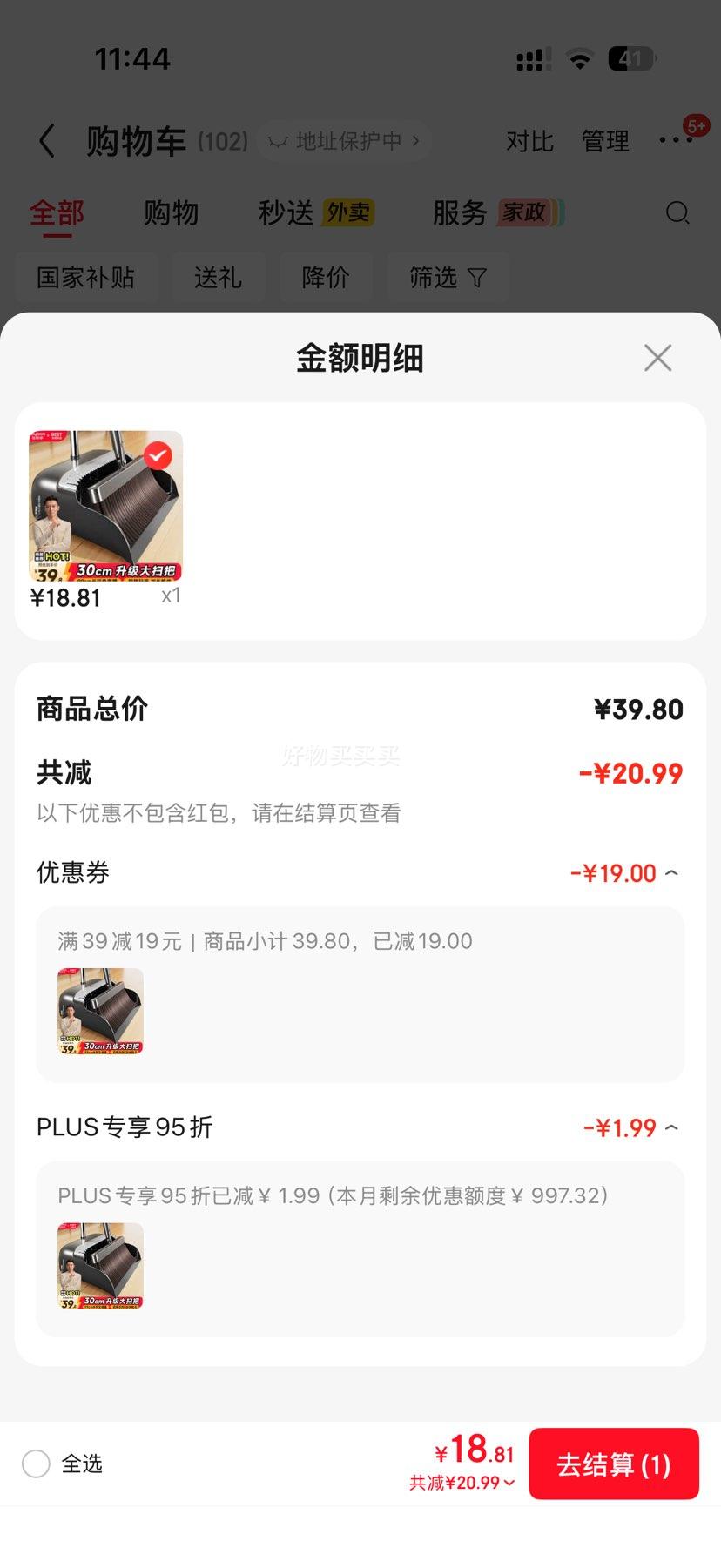The height and width of the screenshot is (1568, 721).
Task: Toggle selection of the ¥18.81 item
Action: [158, 453]
